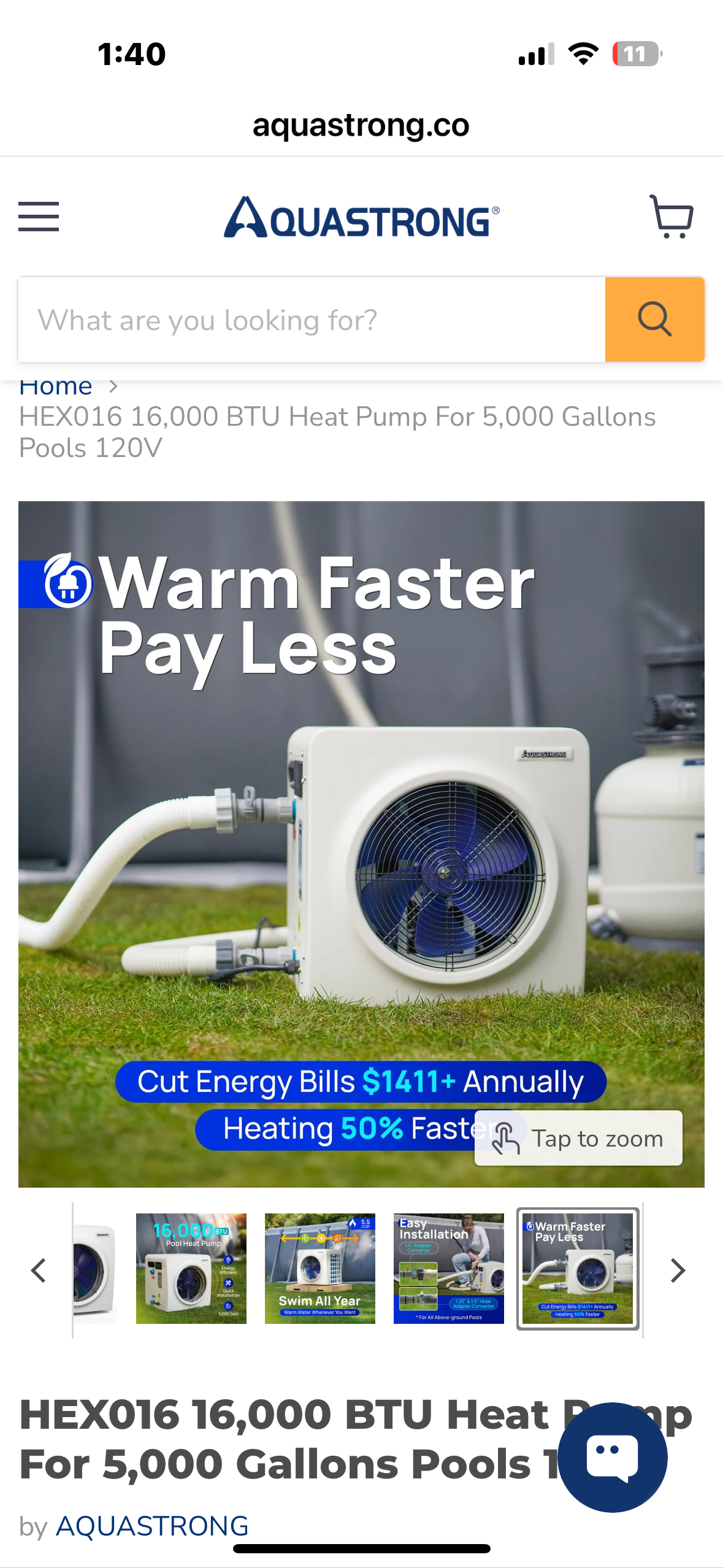Visit the AQUASTRONG brand link

pyautogui.click(x=152, y=1526)
